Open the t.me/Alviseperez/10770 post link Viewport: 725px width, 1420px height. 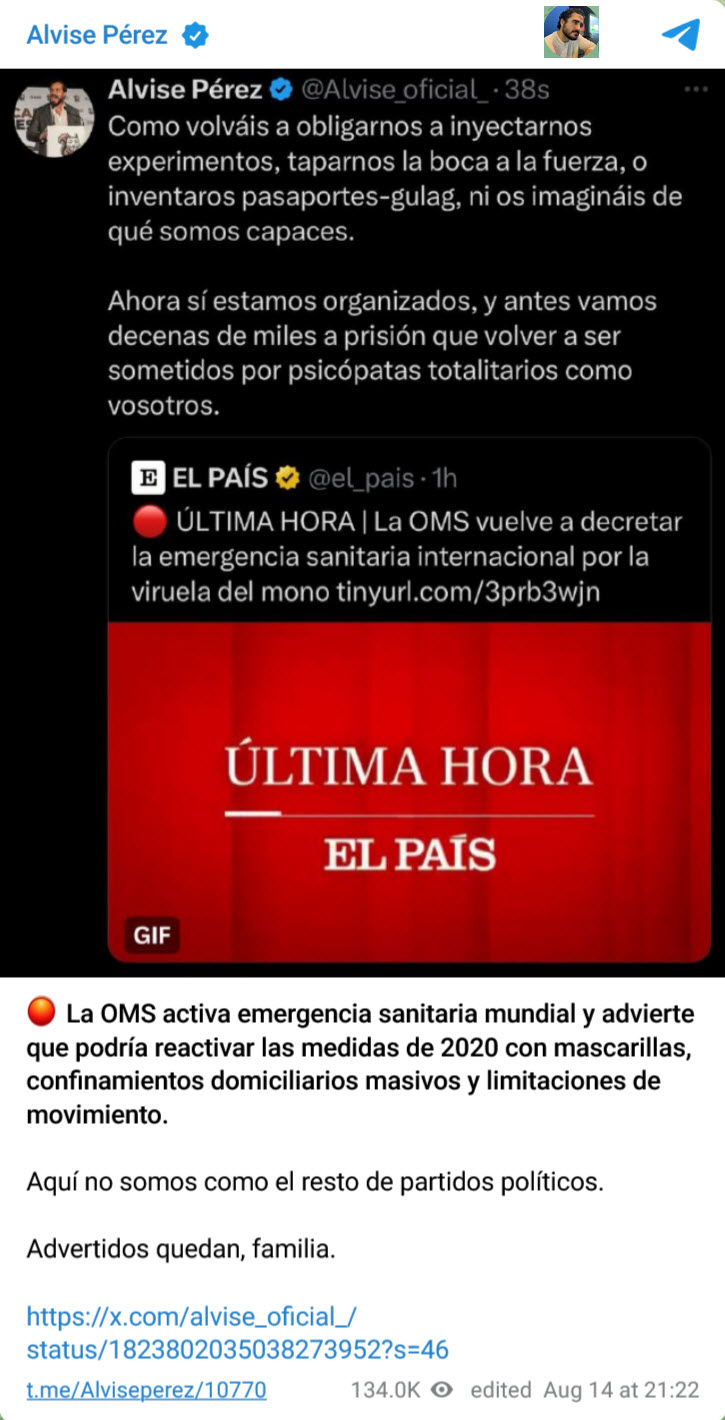[x=146, y=1390]
